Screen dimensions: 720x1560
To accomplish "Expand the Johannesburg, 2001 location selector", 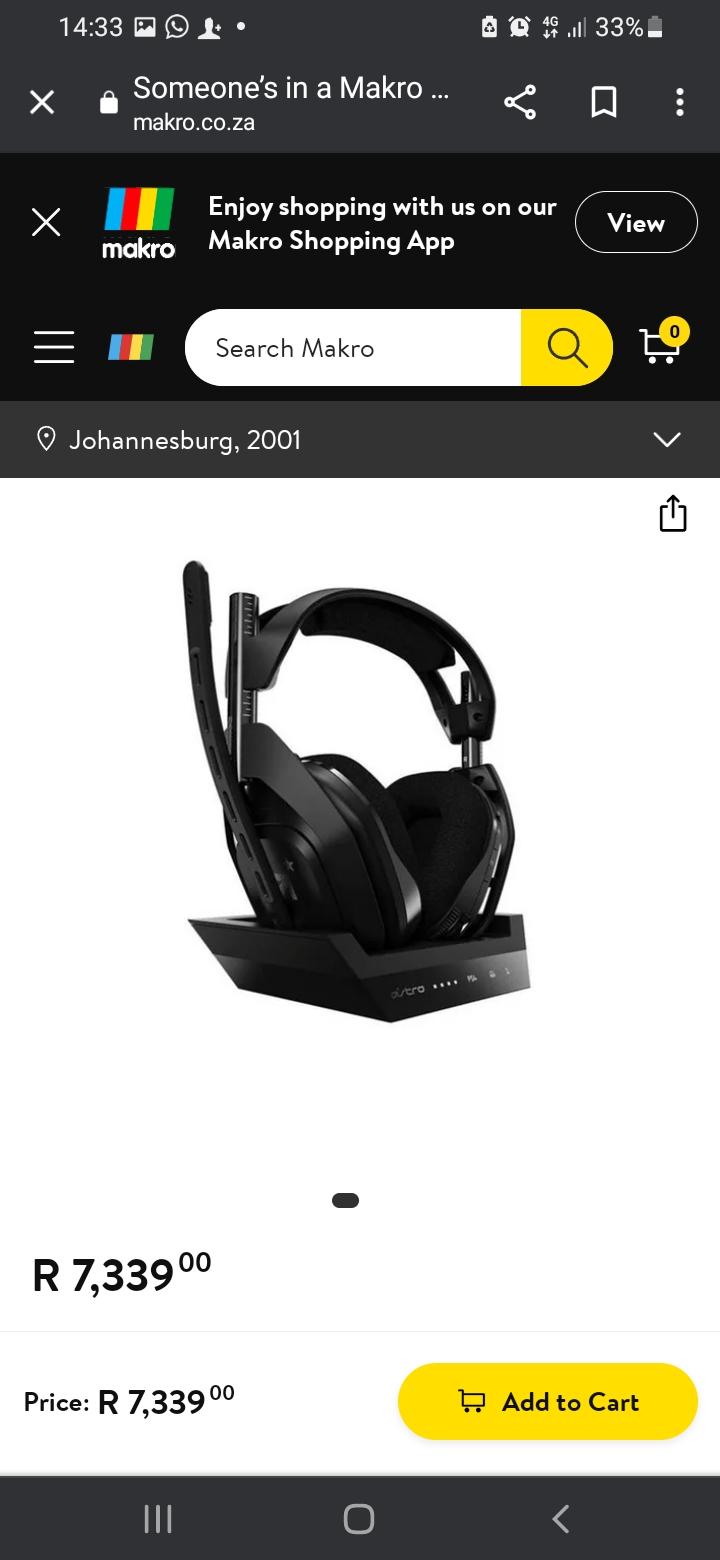I will point(666,440).
